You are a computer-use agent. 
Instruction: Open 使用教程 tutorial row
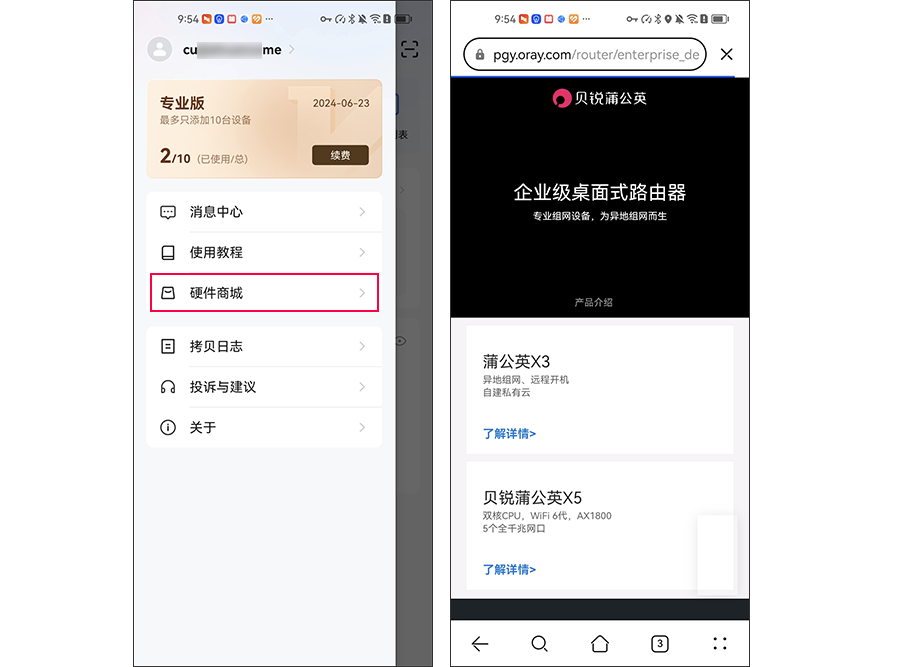click(x=264, y=252)
